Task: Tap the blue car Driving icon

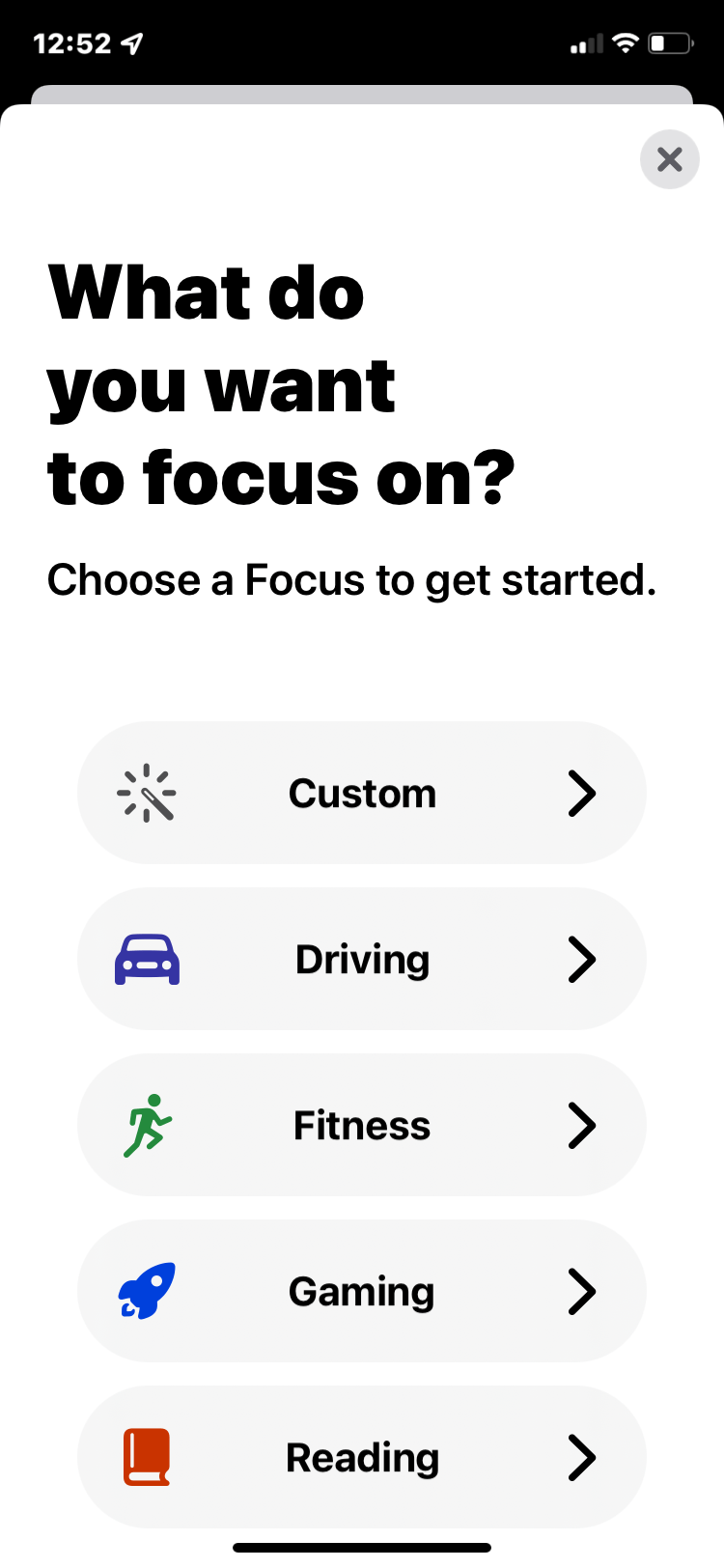Action: 147,959
